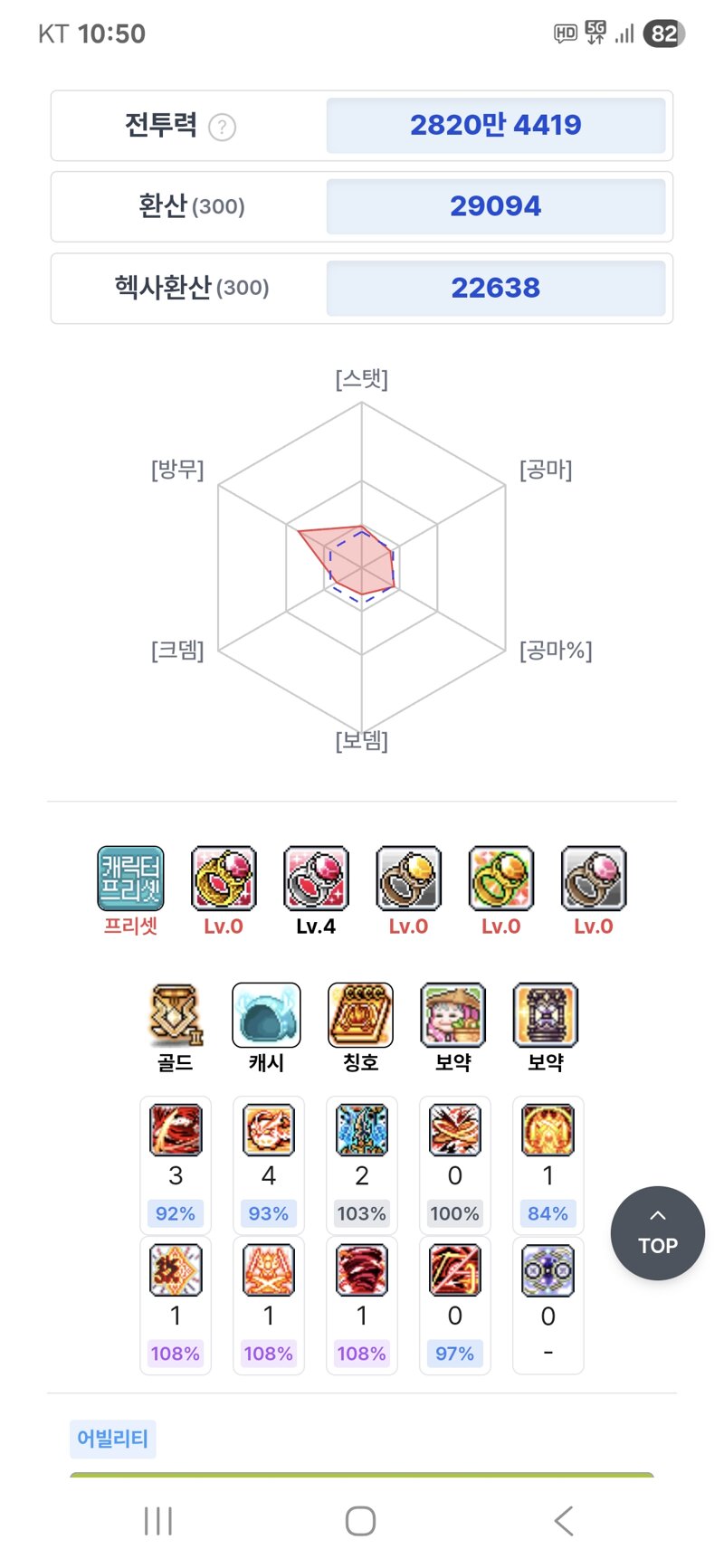Go back using the system back button
The height and width of the screenshot is (1568, 724).
(x=564, y=1521)
